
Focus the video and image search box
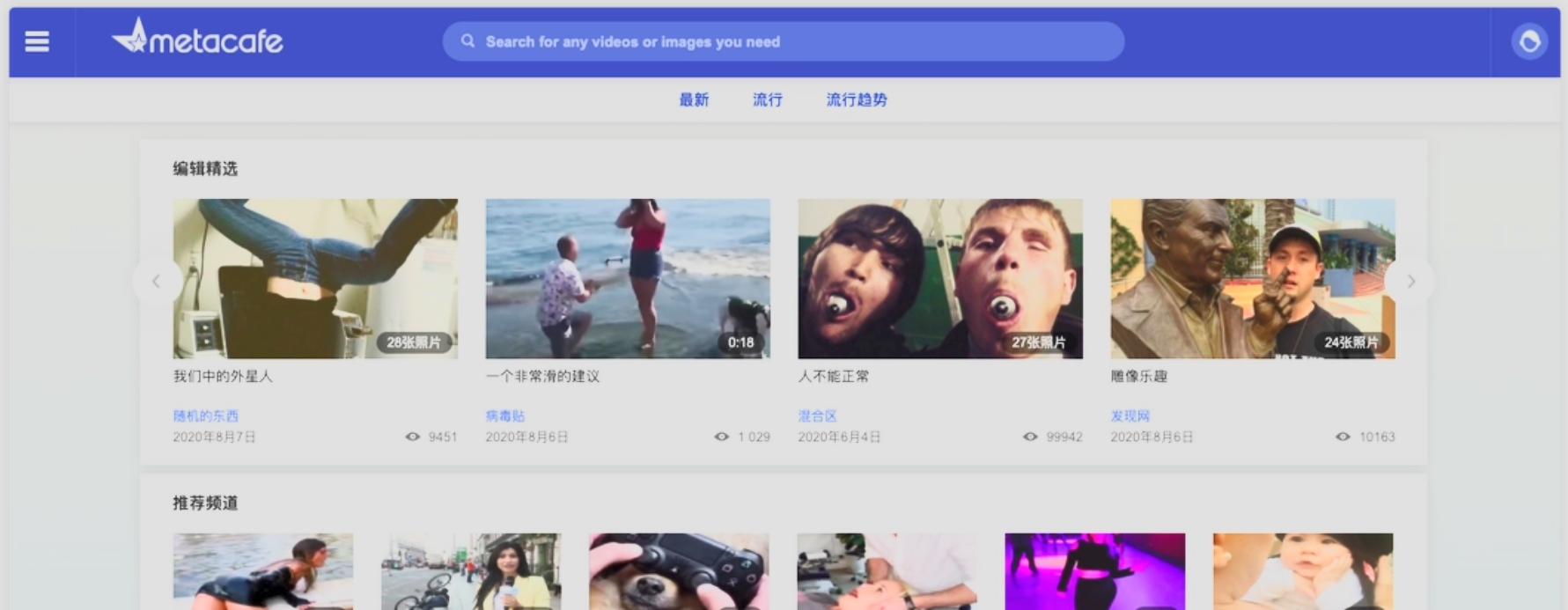(782, 41)
